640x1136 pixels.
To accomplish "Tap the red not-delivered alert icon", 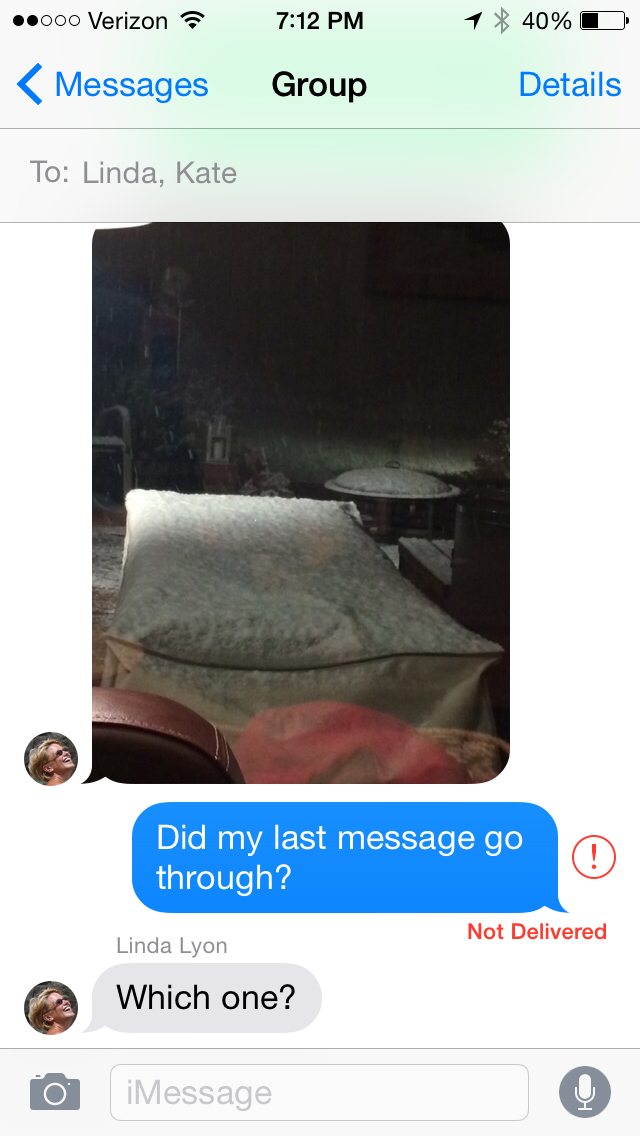I will click(593, 857).
